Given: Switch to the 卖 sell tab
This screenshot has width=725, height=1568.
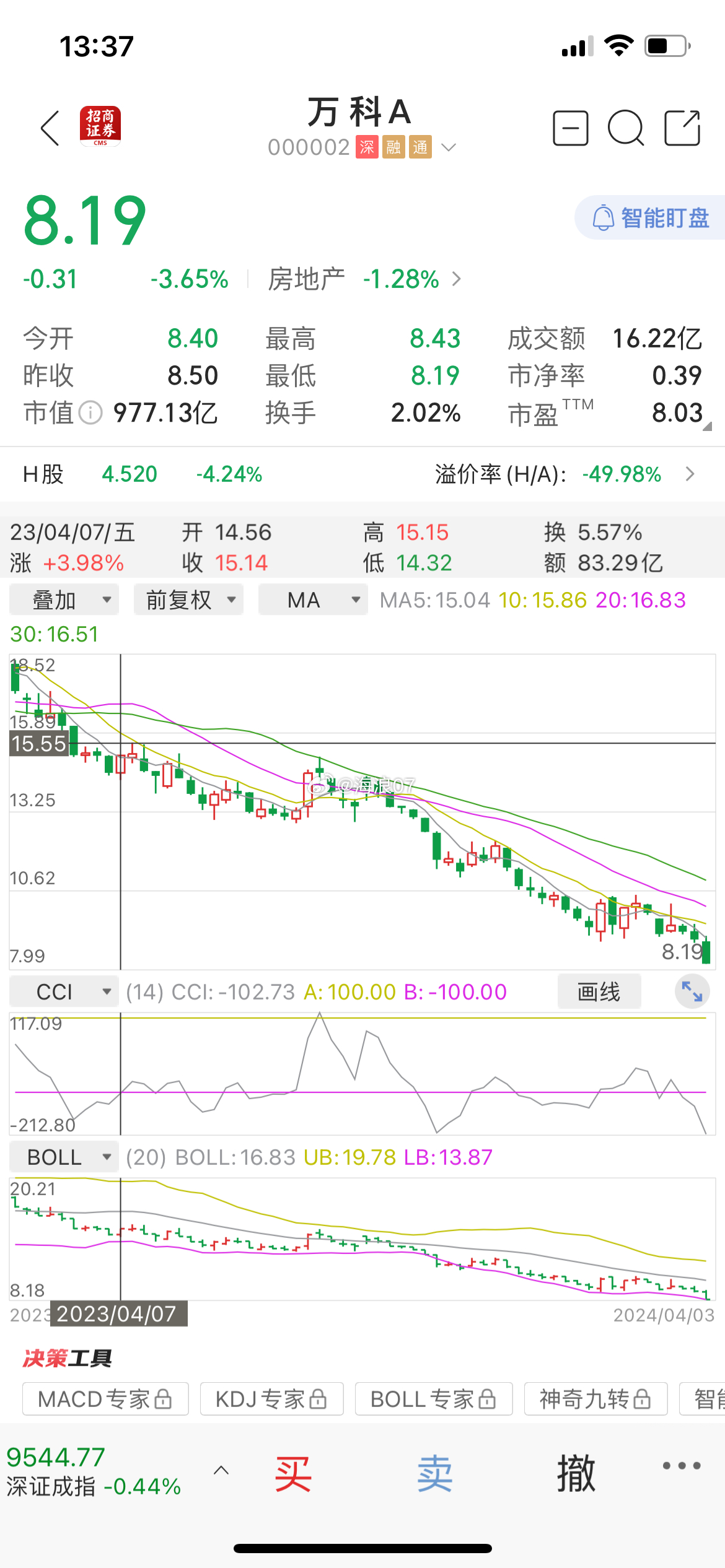Looking at the screenshot, I should point(434,1474).
